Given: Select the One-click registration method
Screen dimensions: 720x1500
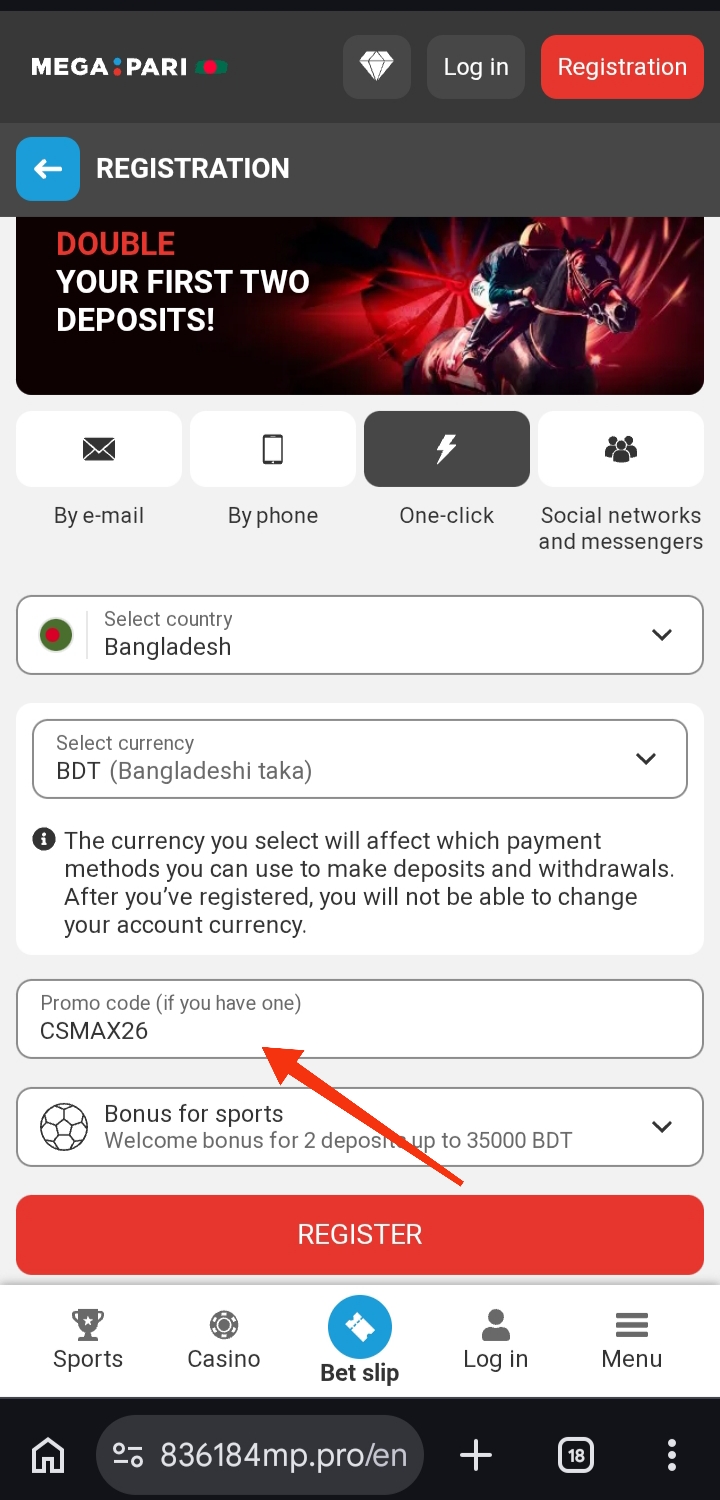Looking at the screenshot, I should (x=447, y=450).
